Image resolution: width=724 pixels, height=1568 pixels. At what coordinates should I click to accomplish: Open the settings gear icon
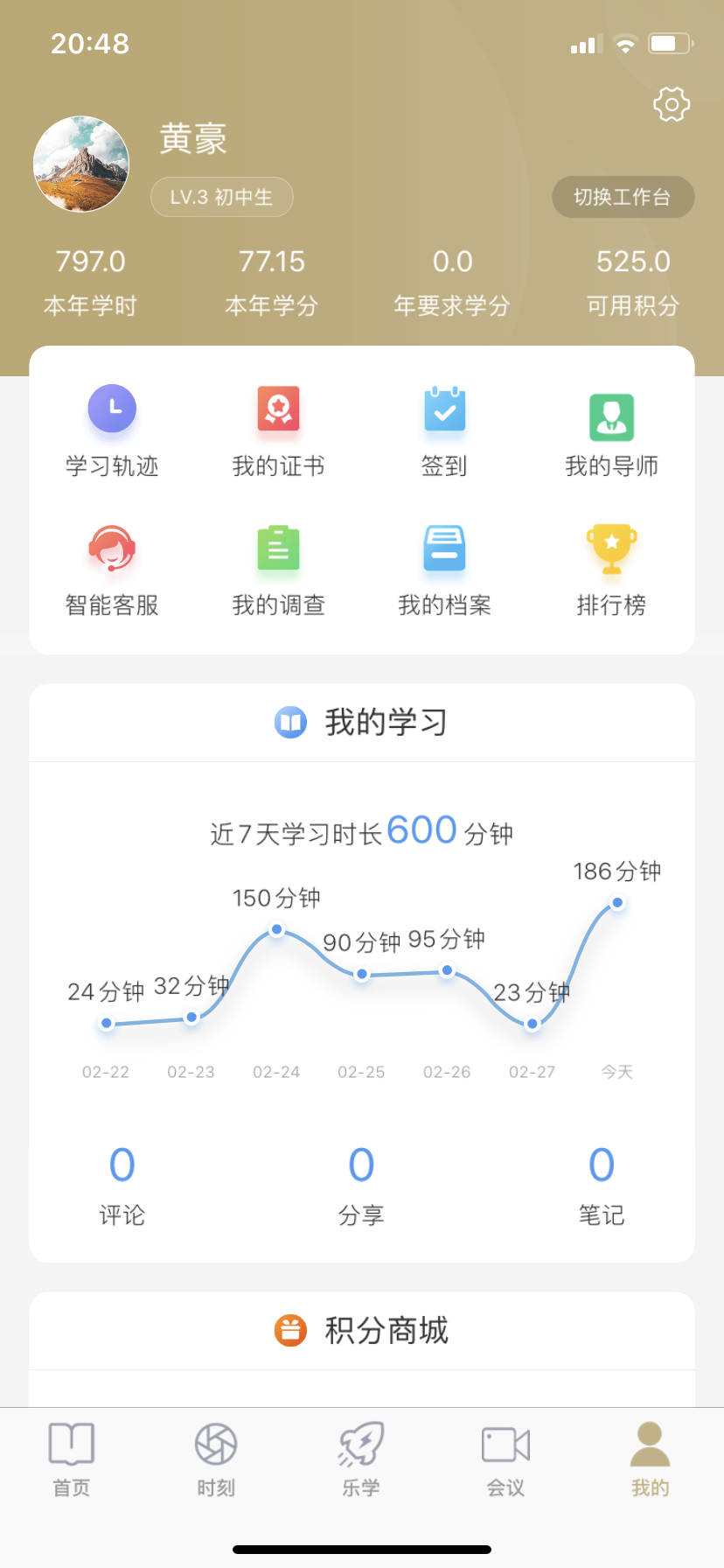pos(671,105)
